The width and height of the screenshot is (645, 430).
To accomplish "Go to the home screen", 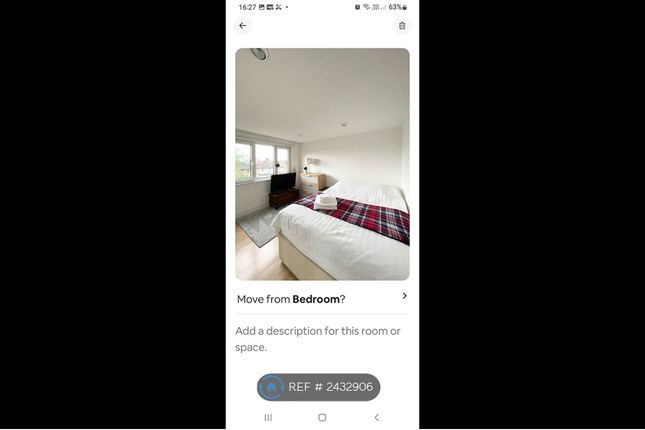I will 322,417.
